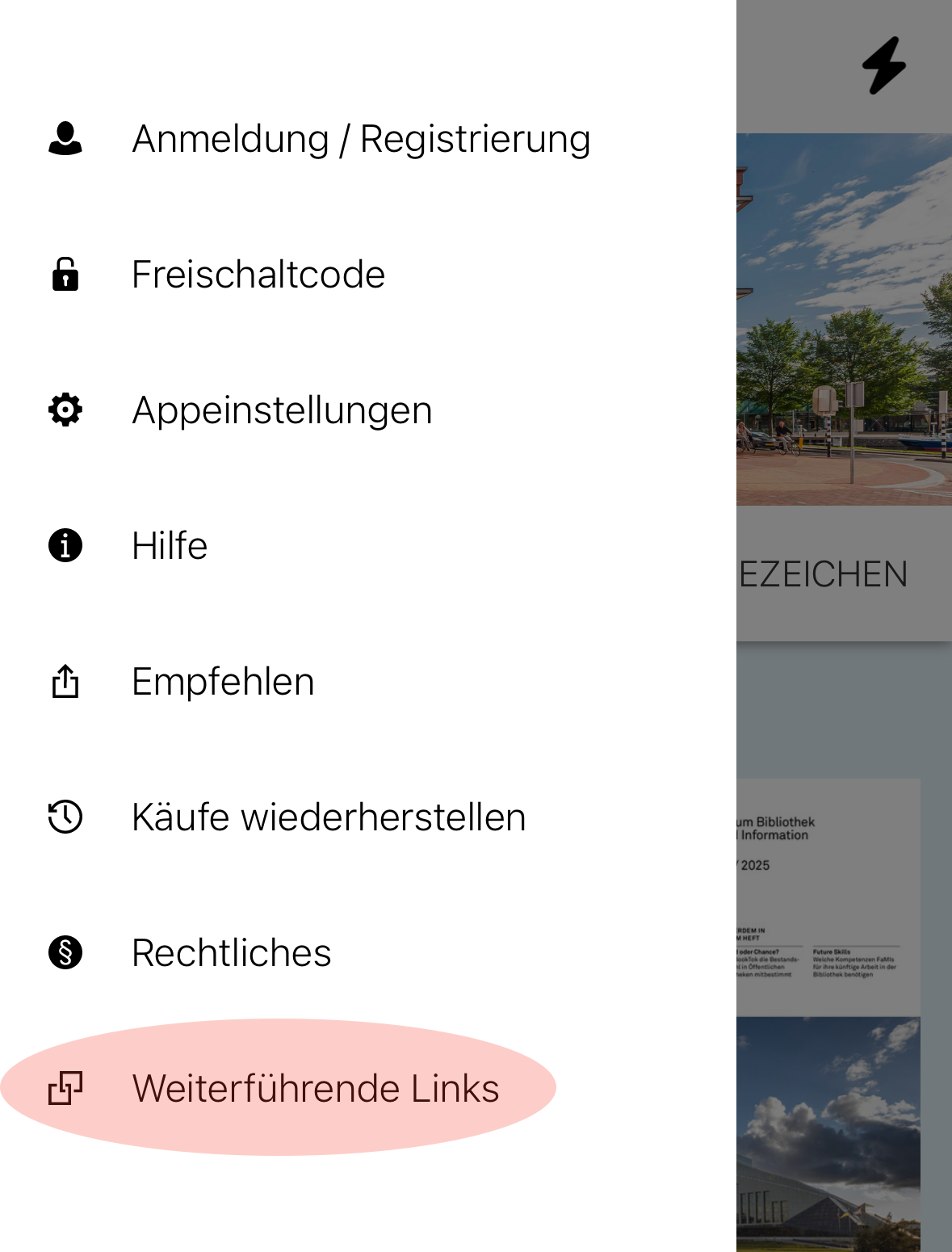Open Rechtliches legal information
Viewport: 952px width, 1252px height.
(231, 953)
